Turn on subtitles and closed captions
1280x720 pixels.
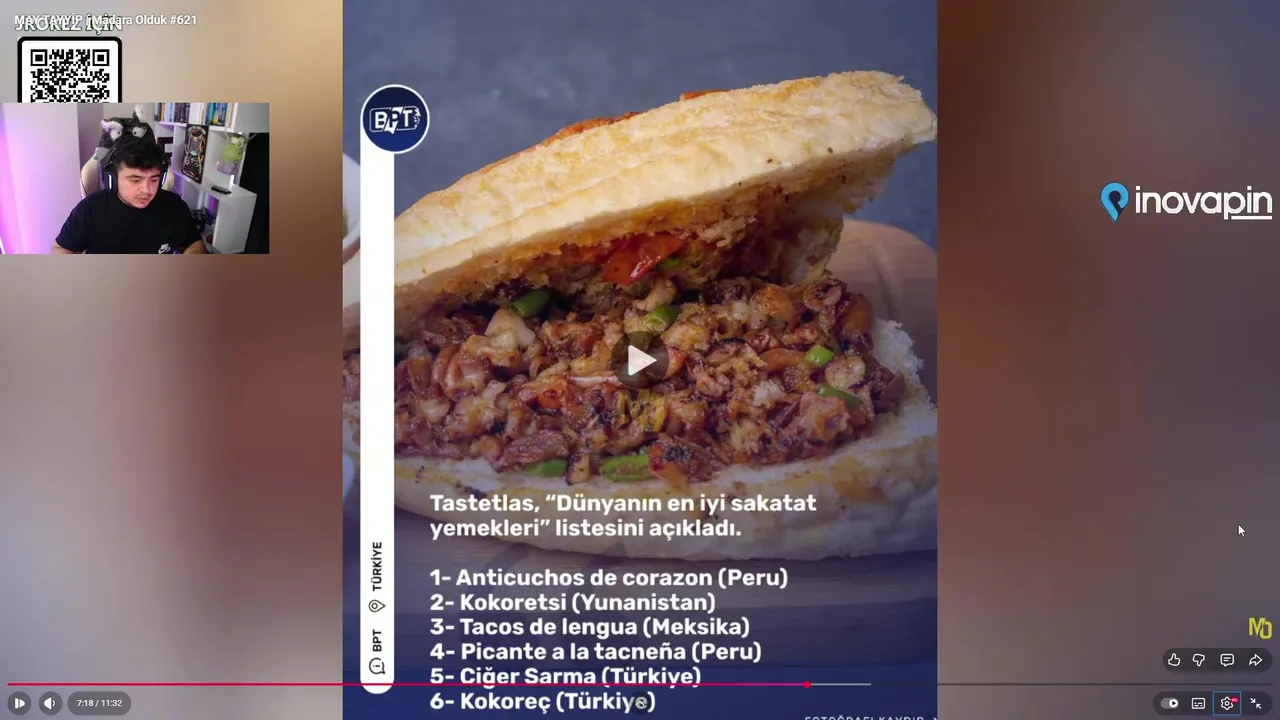[1198, 703]
